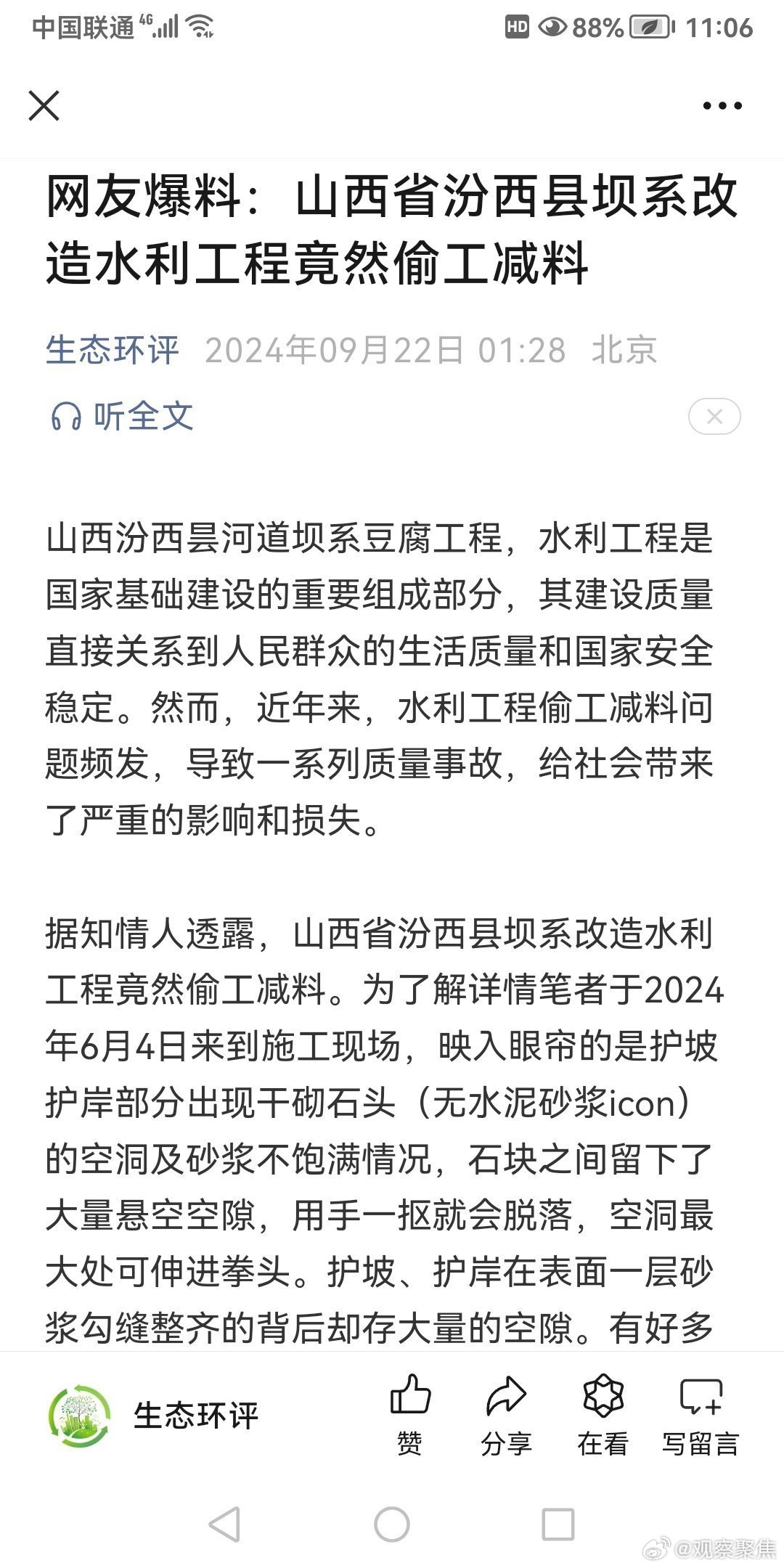
Task: Dismiss the 听全文 listen bar
Action: point(714,417)
